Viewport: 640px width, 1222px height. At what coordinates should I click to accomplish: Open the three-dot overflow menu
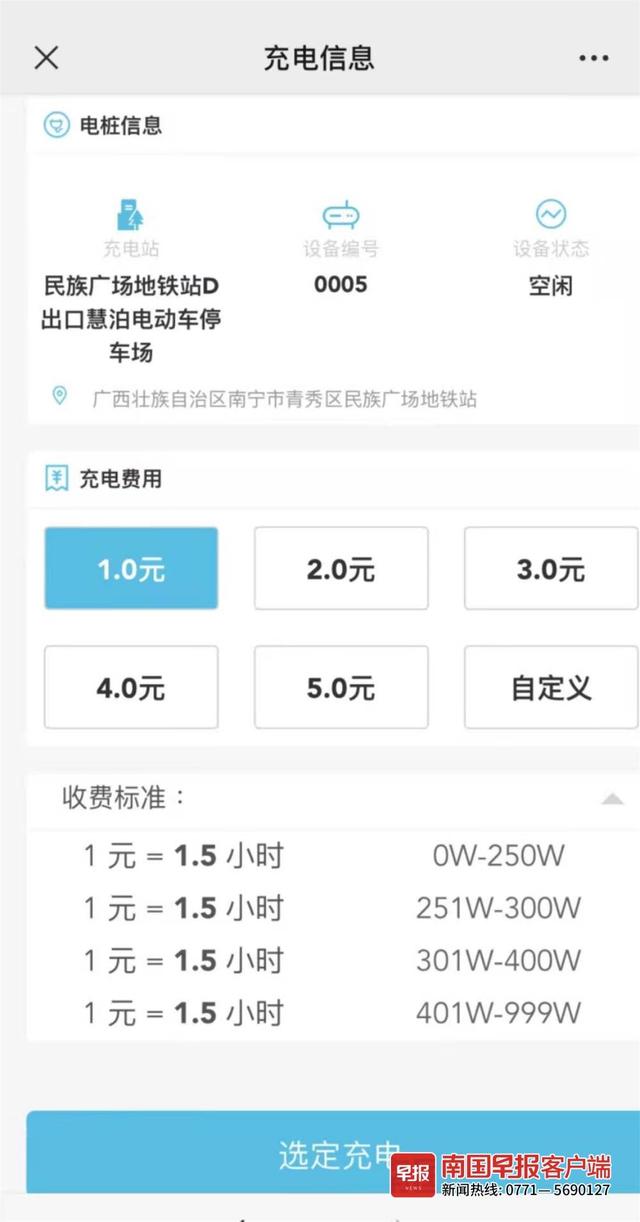click(593, 58)
